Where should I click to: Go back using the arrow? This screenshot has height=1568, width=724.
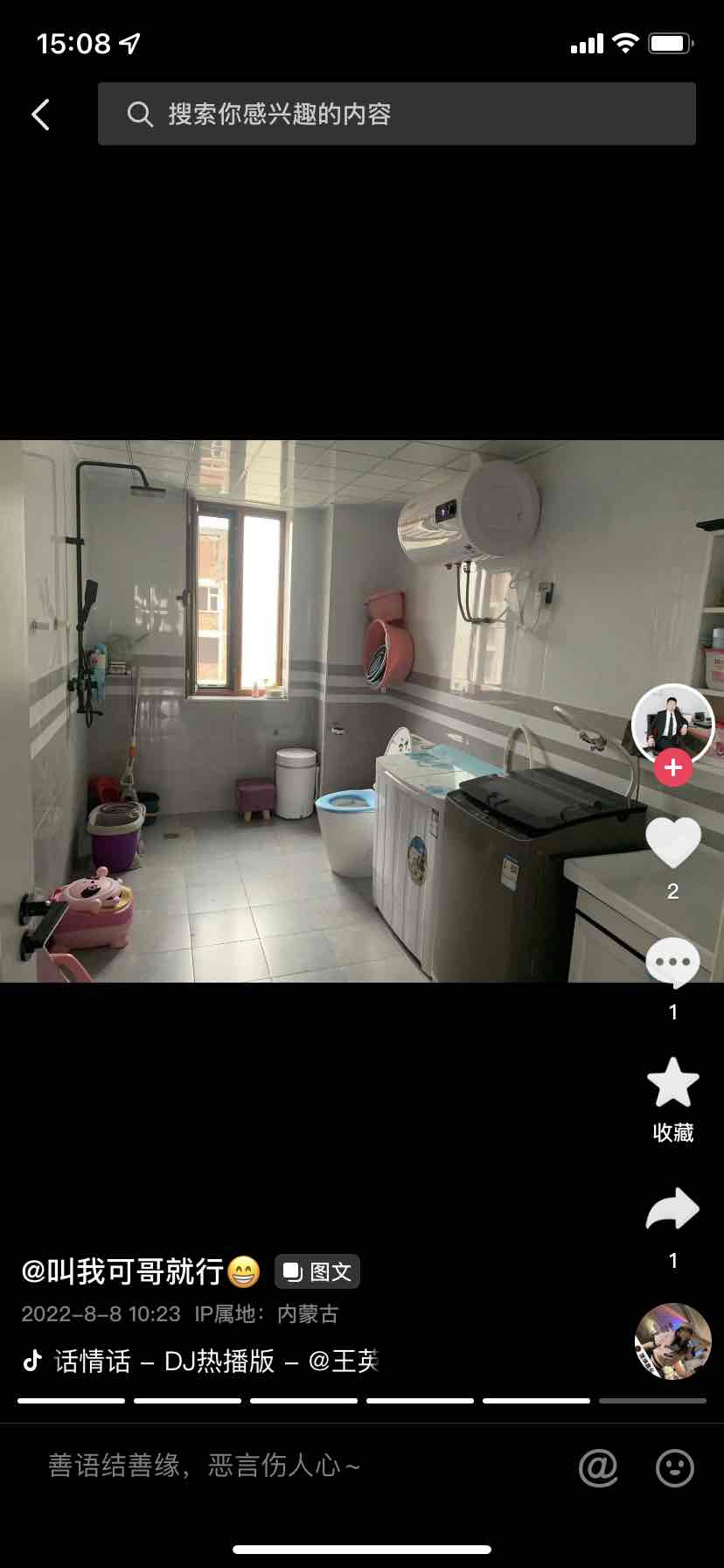pyautogui.click(x=40, y=115)
